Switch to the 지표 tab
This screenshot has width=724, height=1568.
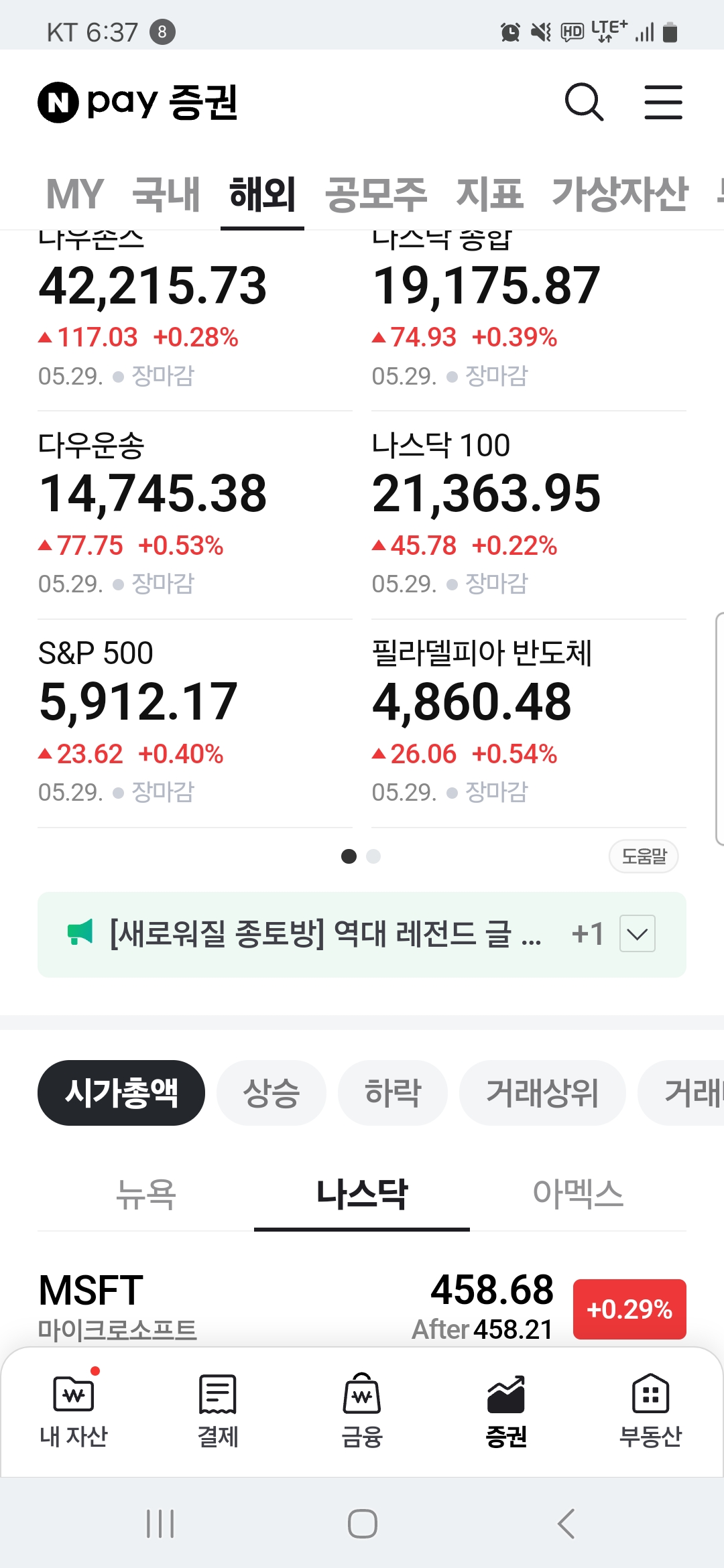(x=489, y=194)
